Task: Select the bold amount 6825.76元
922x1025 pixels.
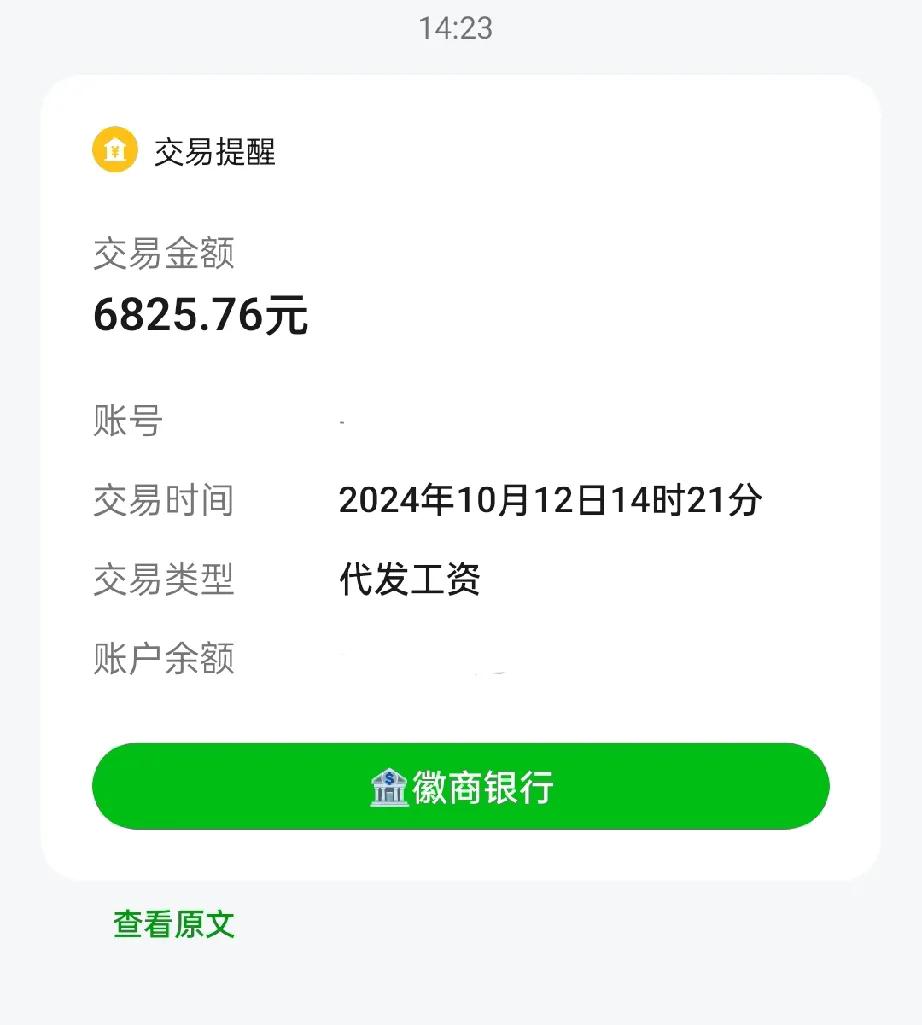Action: [x=202, y=314]
